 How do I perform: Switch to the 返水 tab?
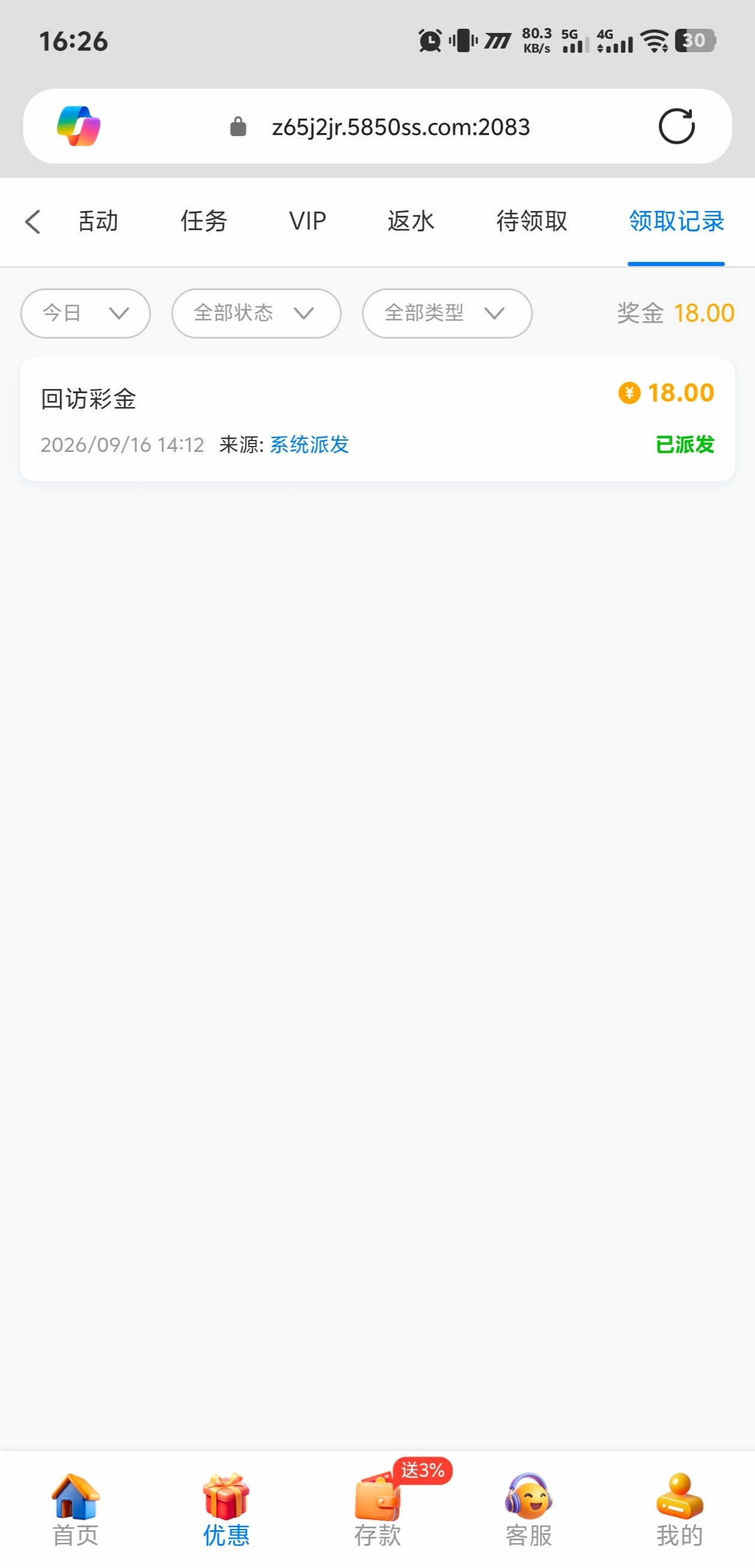pos(411,221)
